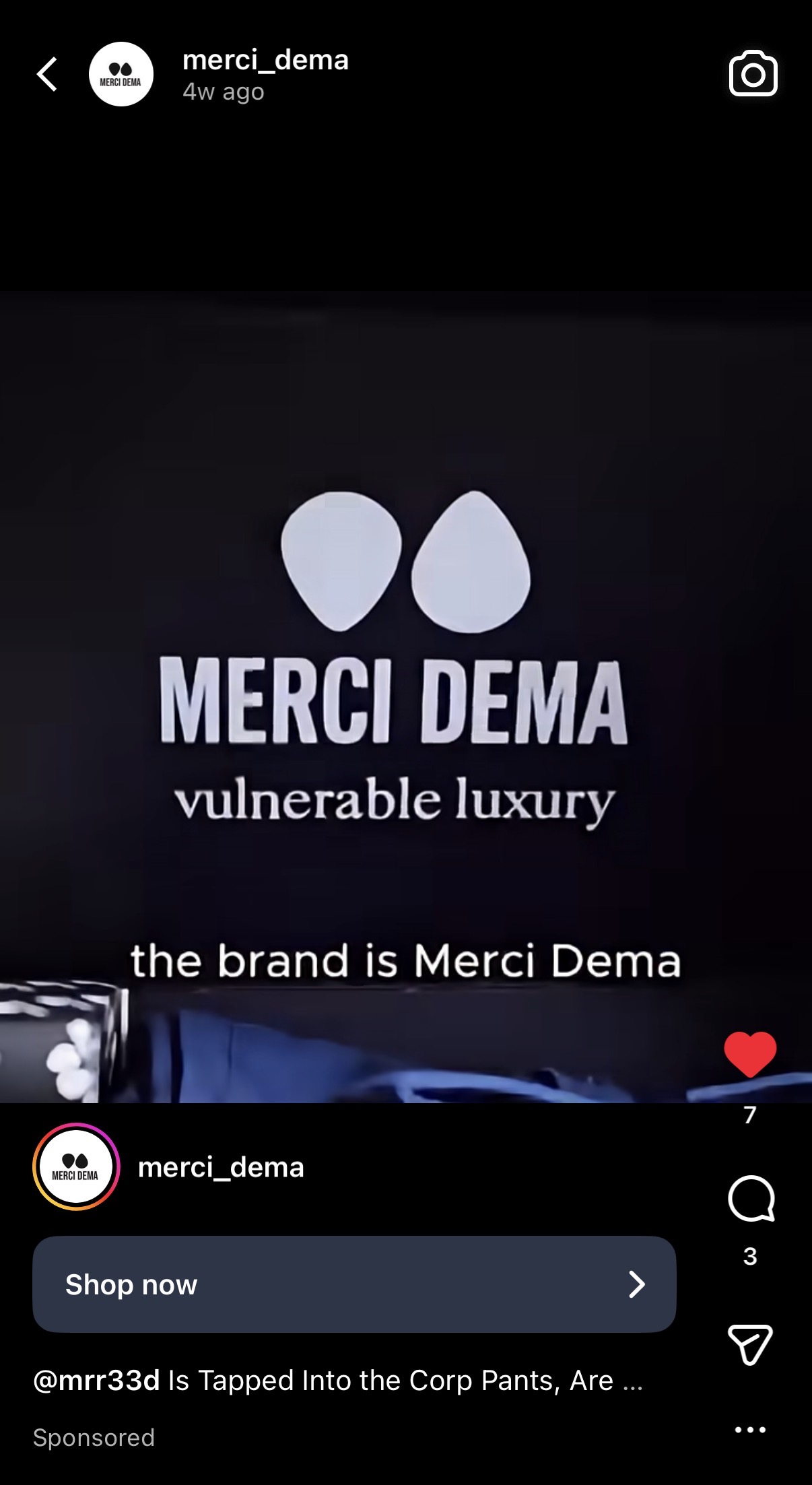Go back using the top-left arrow
812x1485 pixels.
click(x=47, y=74)
